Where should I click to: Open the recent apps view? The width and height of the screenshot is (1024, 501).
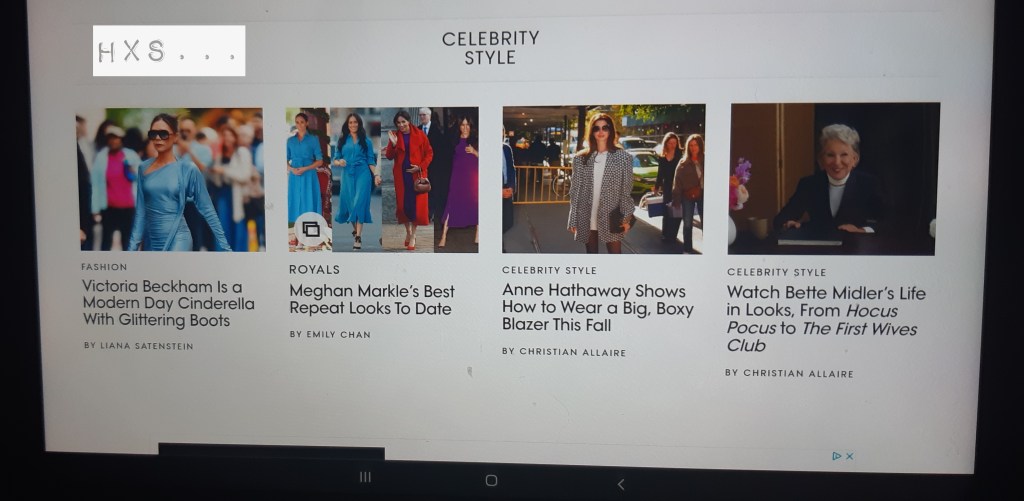(365, 478)
